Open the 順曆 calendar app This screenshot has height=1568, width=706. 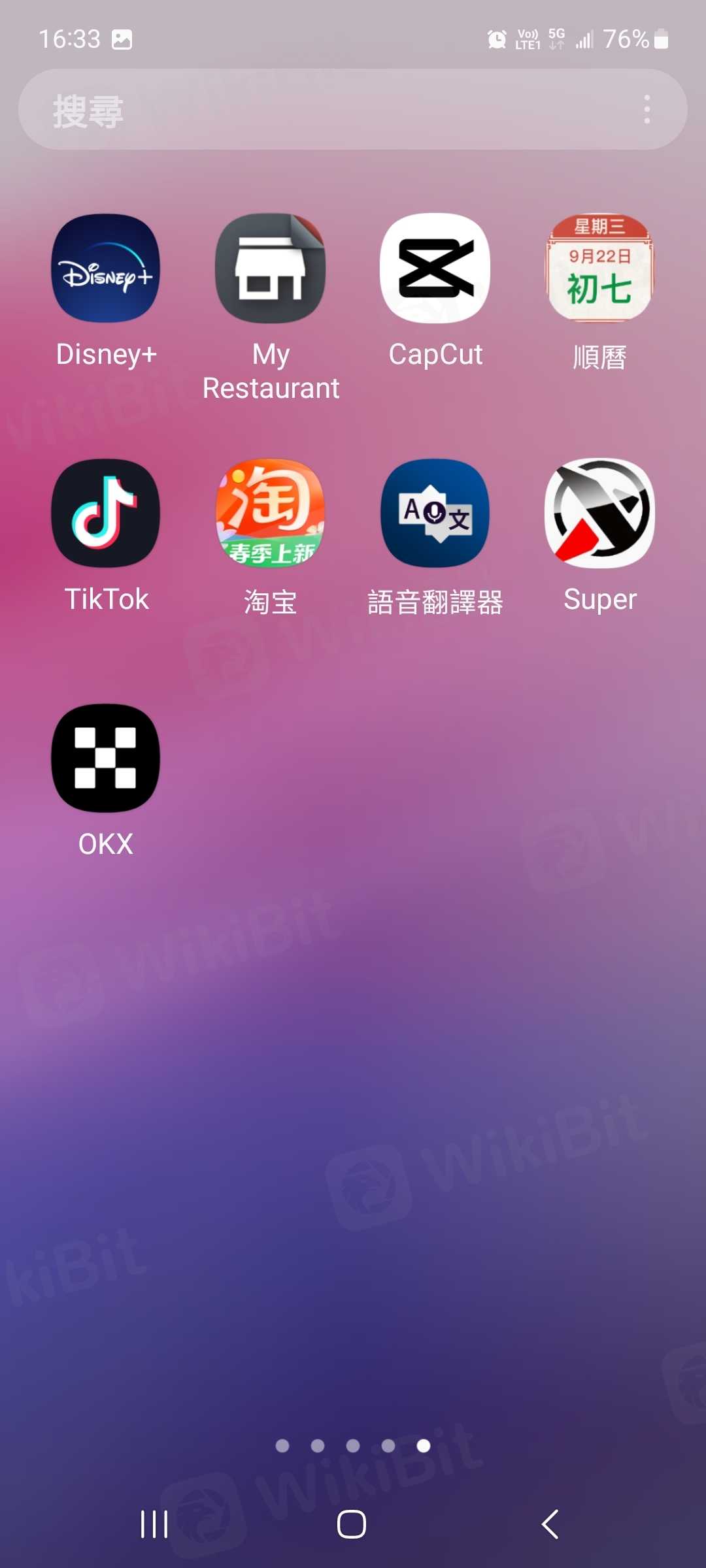pyautogui.click(x=599, y=269)
